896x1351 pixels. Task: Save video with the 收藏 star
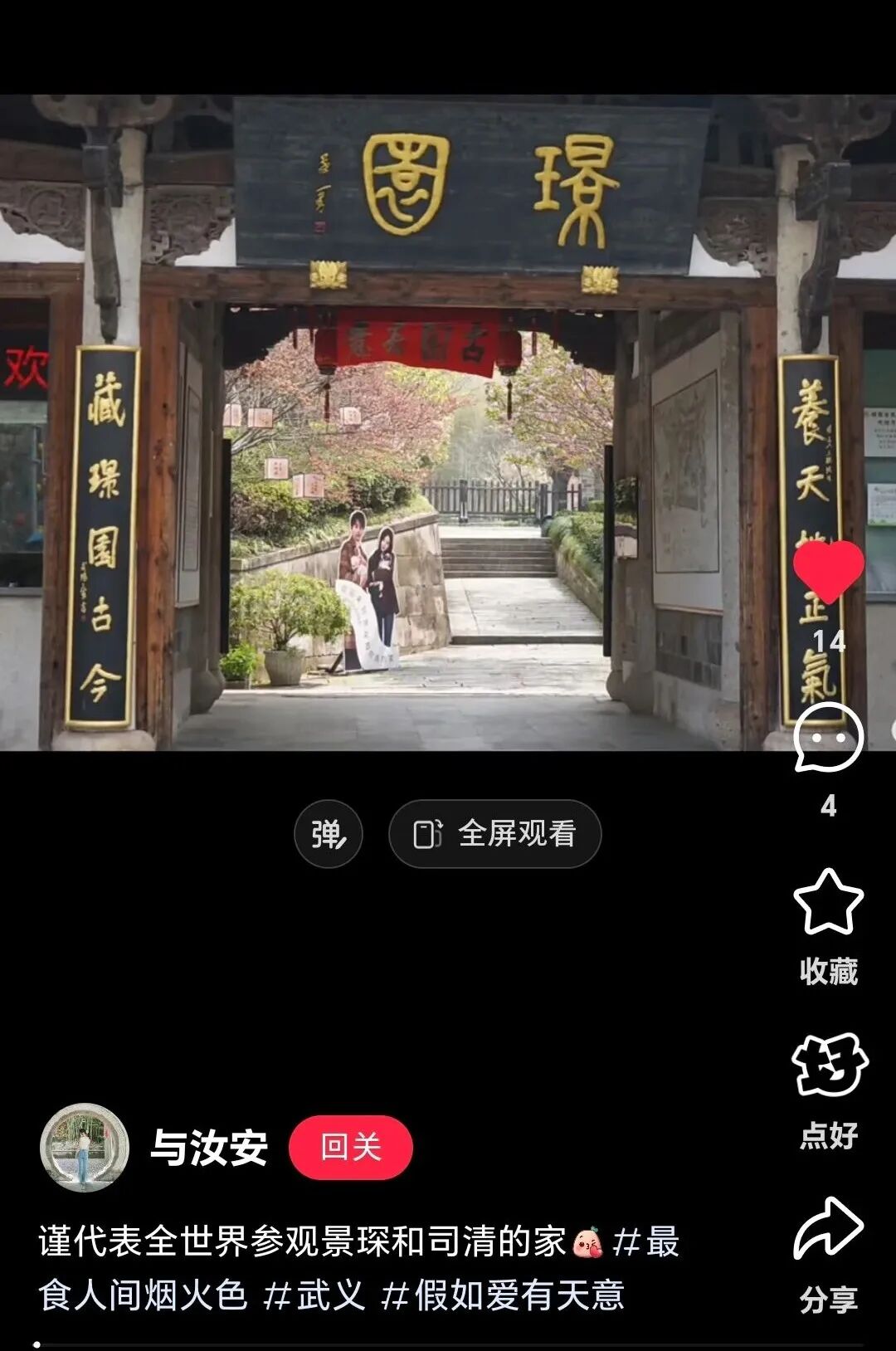pos(828,904)
